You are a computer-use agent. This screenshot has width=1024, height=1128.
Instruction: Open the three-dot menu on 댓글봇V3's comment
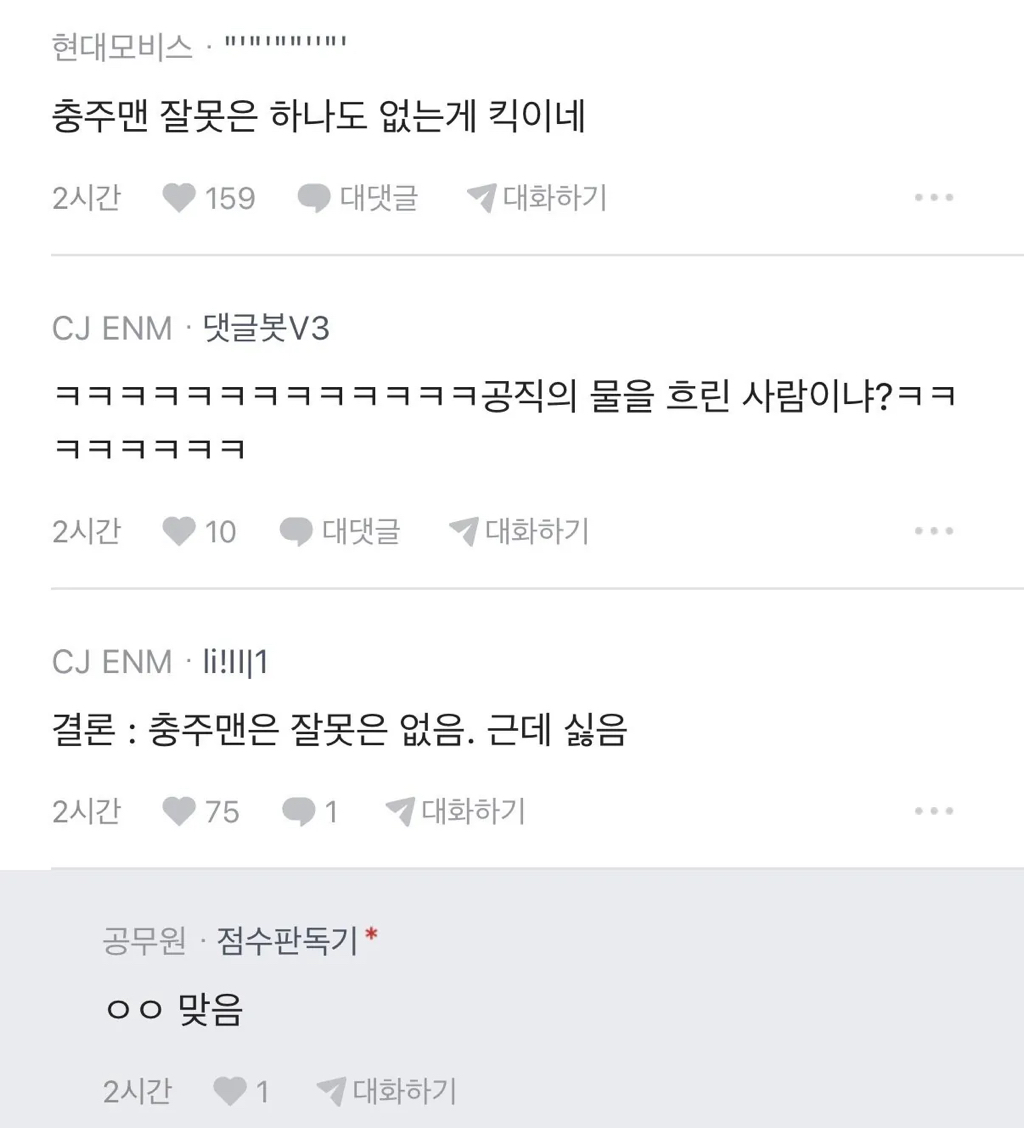934,531
